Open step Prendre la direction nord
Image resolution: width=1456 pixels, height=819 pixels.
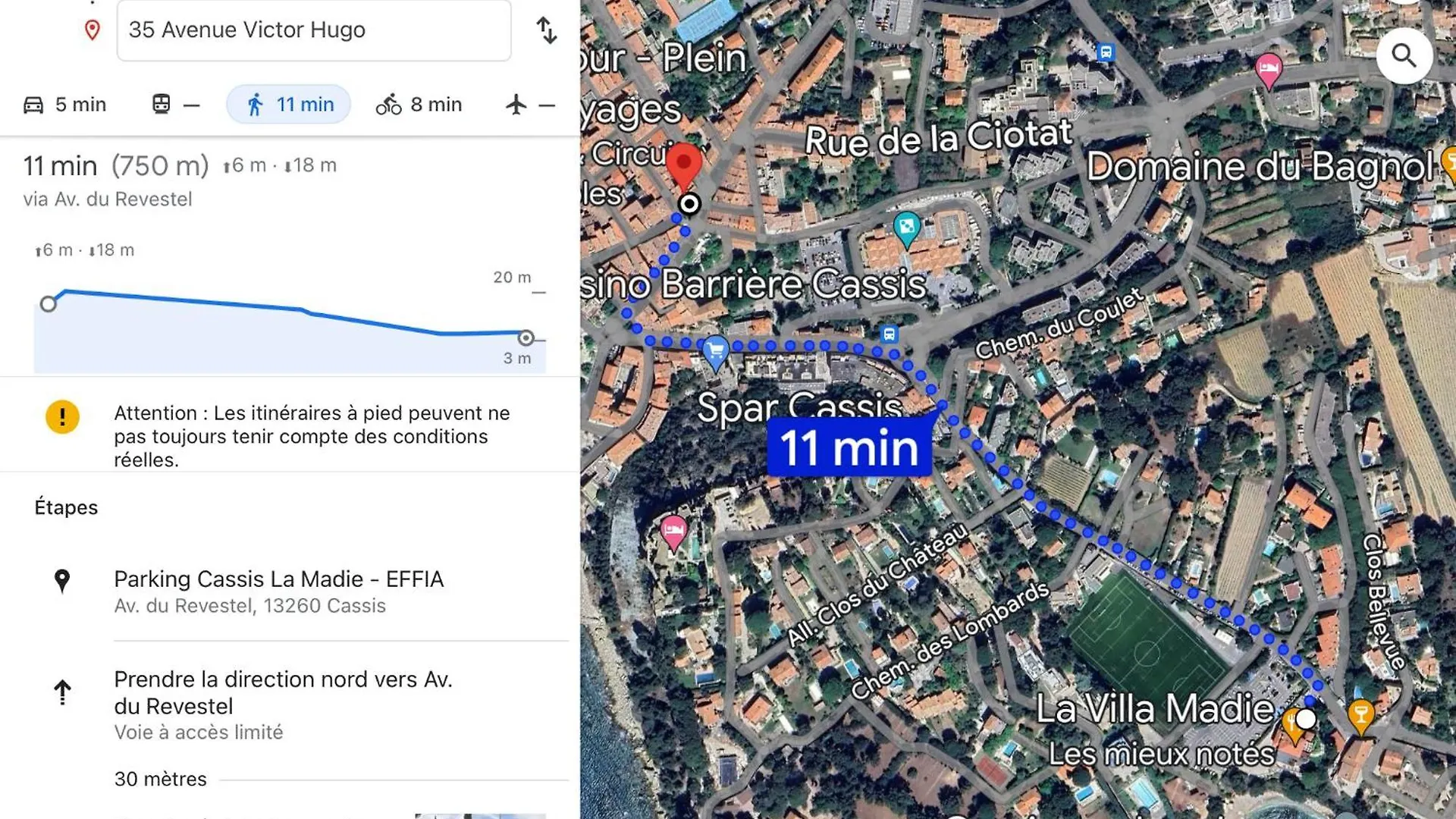pyautogui.click(x=283, y=692)
